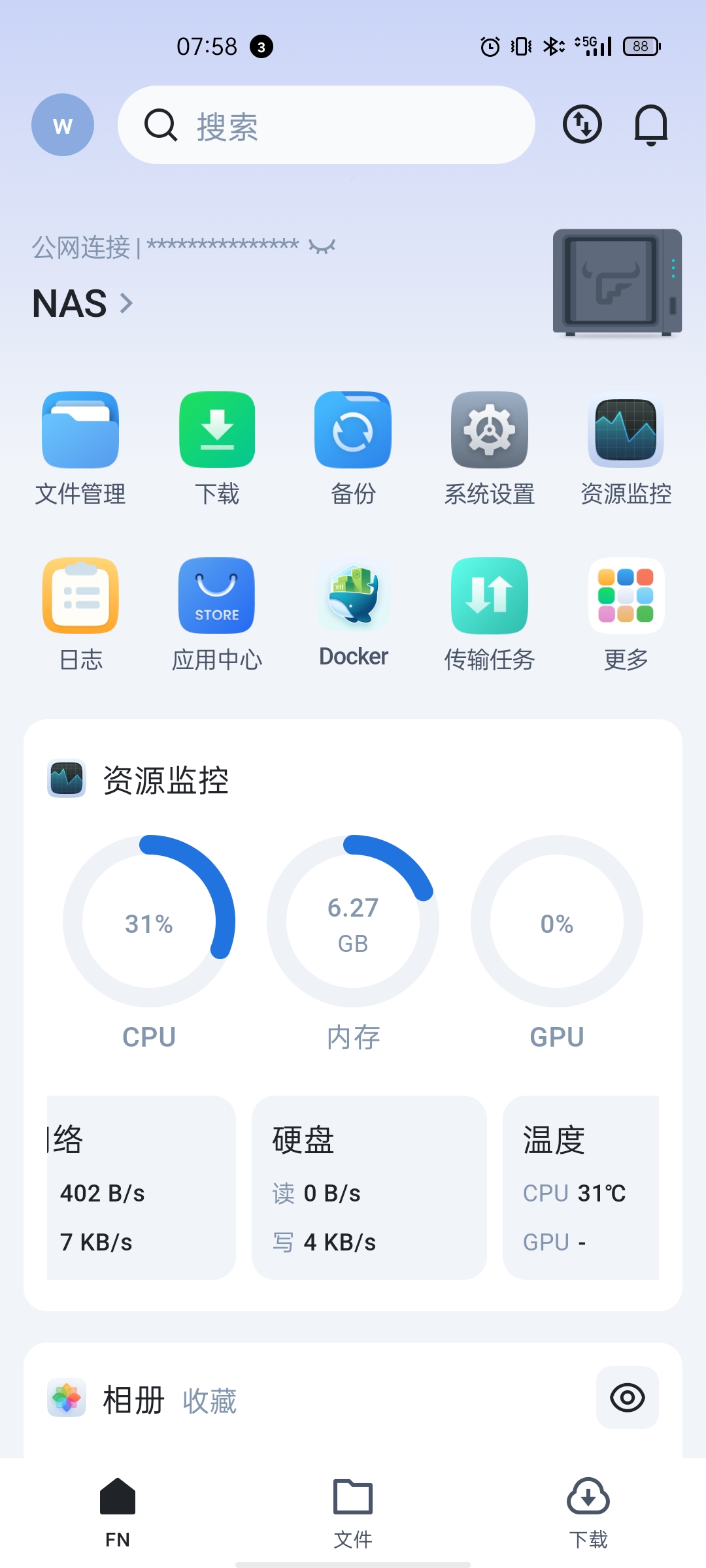Image resolution: width=706 pixels, height=1568 pixels.
Task: Reveal the hidden public connection address
Action: [322, 247]
